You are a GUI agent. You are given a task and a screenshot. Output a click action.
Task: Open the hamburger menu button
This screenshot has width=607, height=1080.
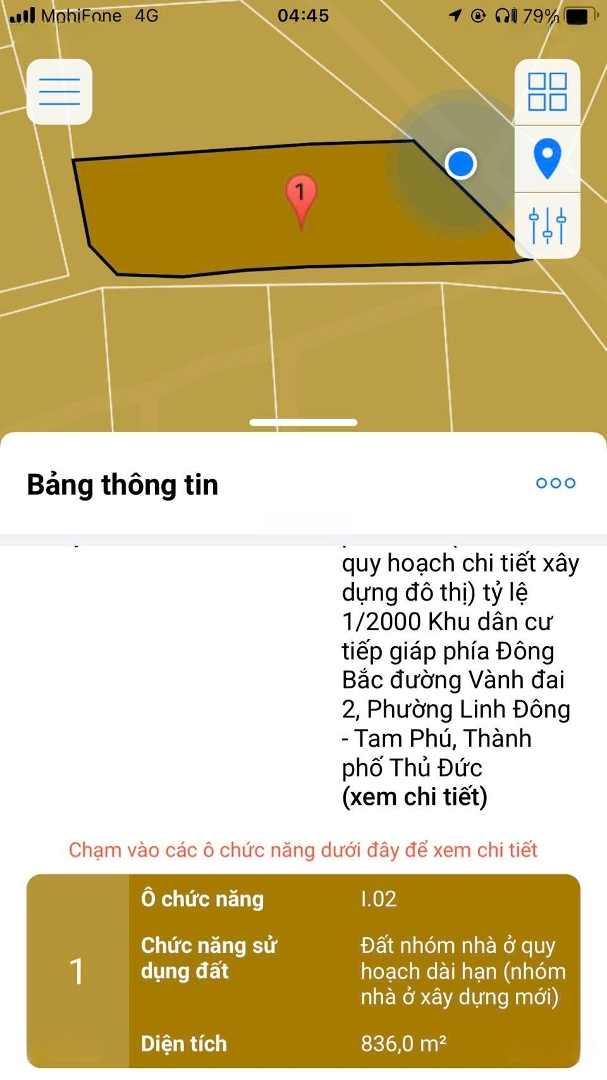pos(59,92)
